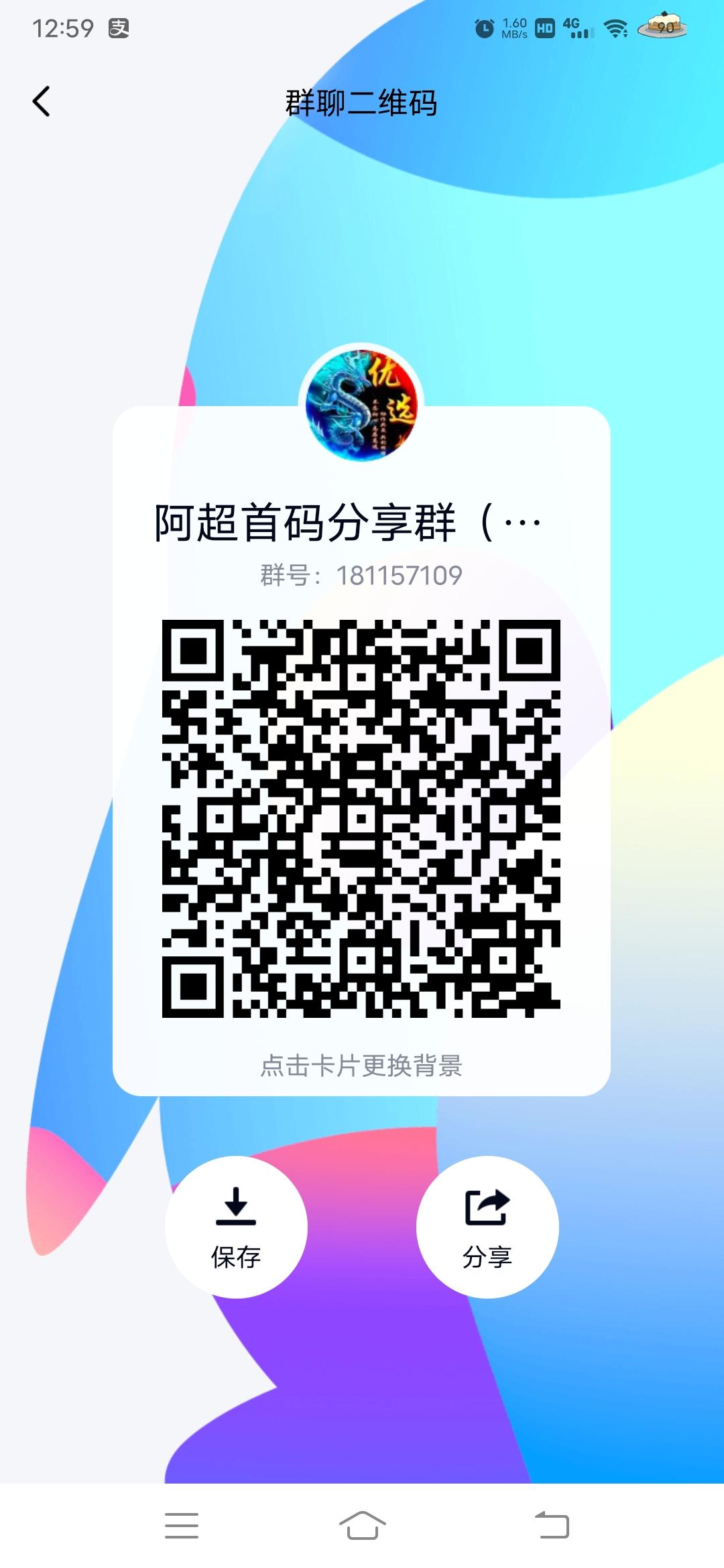The image size is (724, 1568).
Task: Tap the group avatar above the card
Action: pos(362,402)
